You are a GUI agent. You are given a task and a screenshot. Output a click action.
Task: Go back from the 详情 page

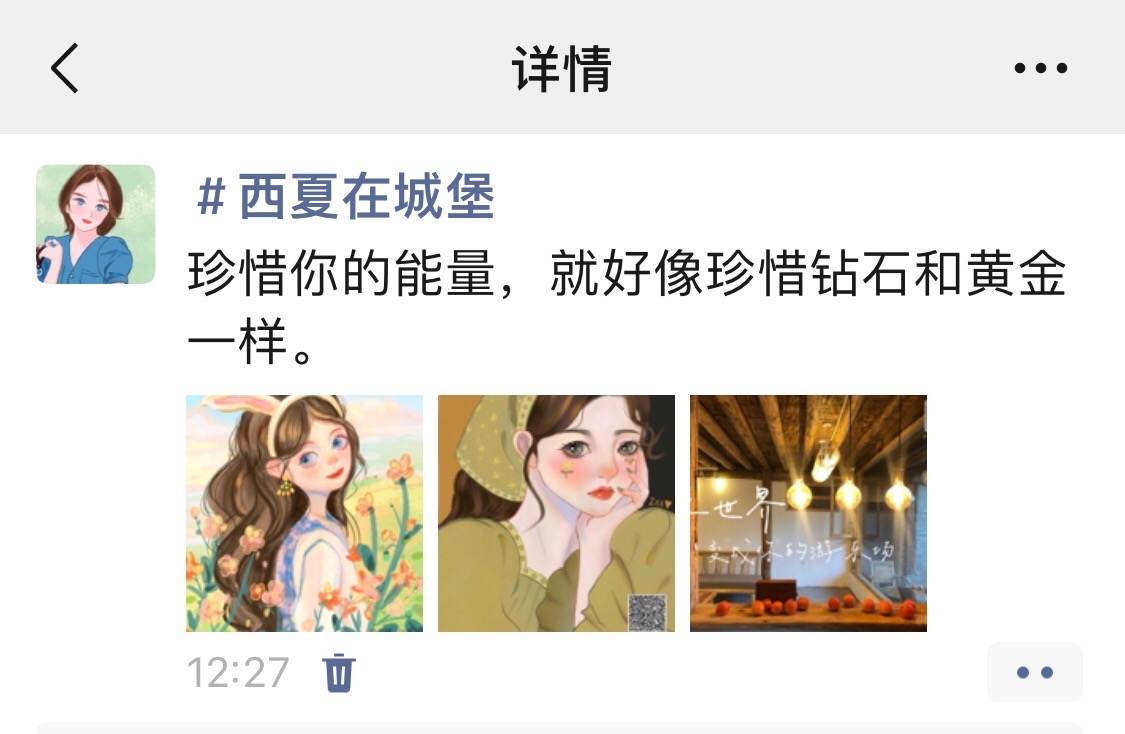pos(64,69)
